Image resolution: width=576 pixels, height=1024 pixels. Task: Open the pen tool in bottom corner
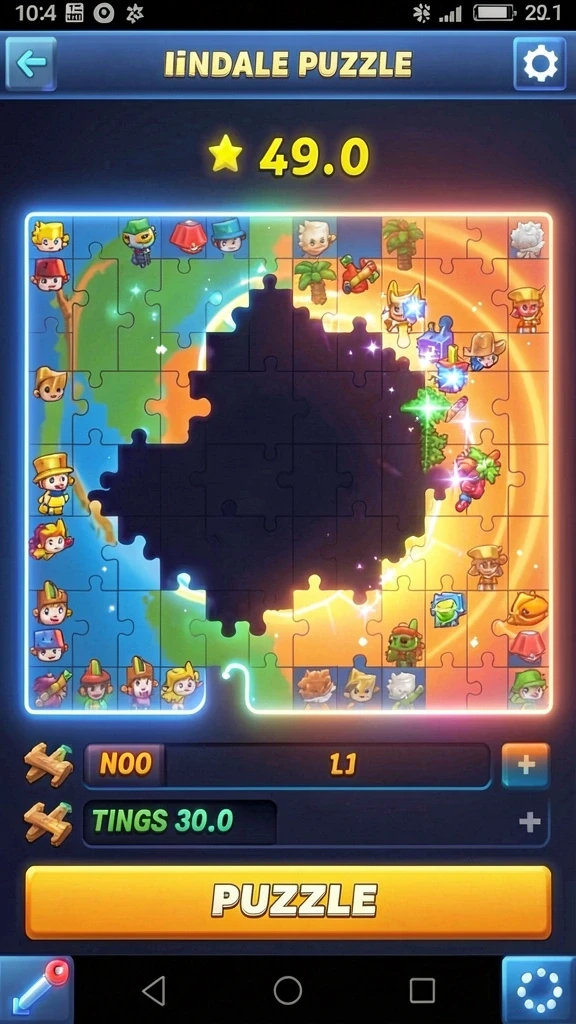[x=36, y=990]
